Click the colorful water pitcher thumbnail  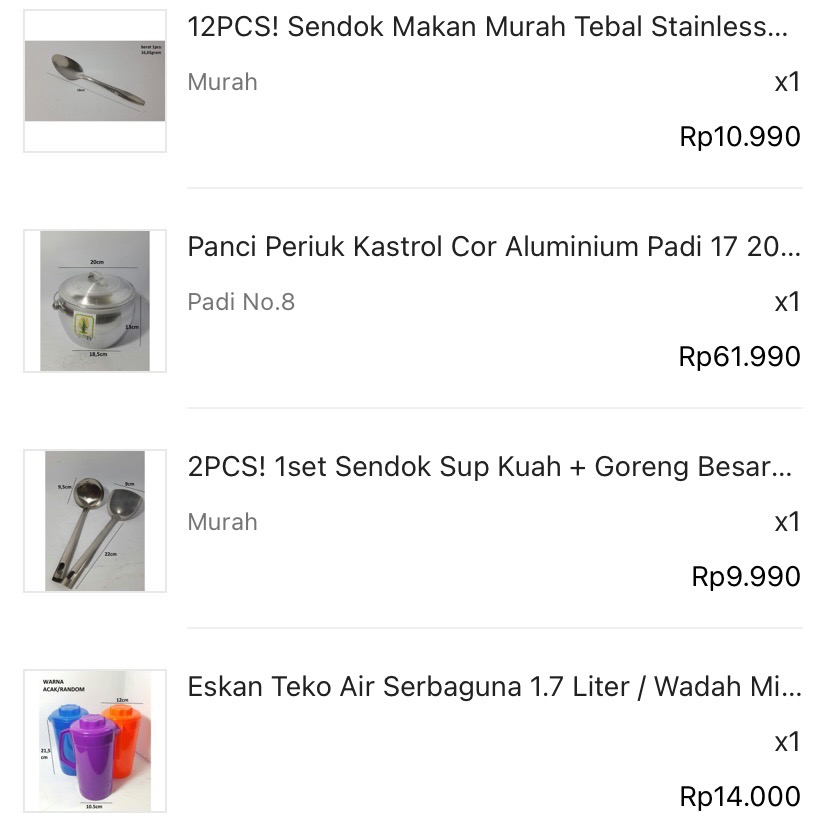click(x=94, y=742)
